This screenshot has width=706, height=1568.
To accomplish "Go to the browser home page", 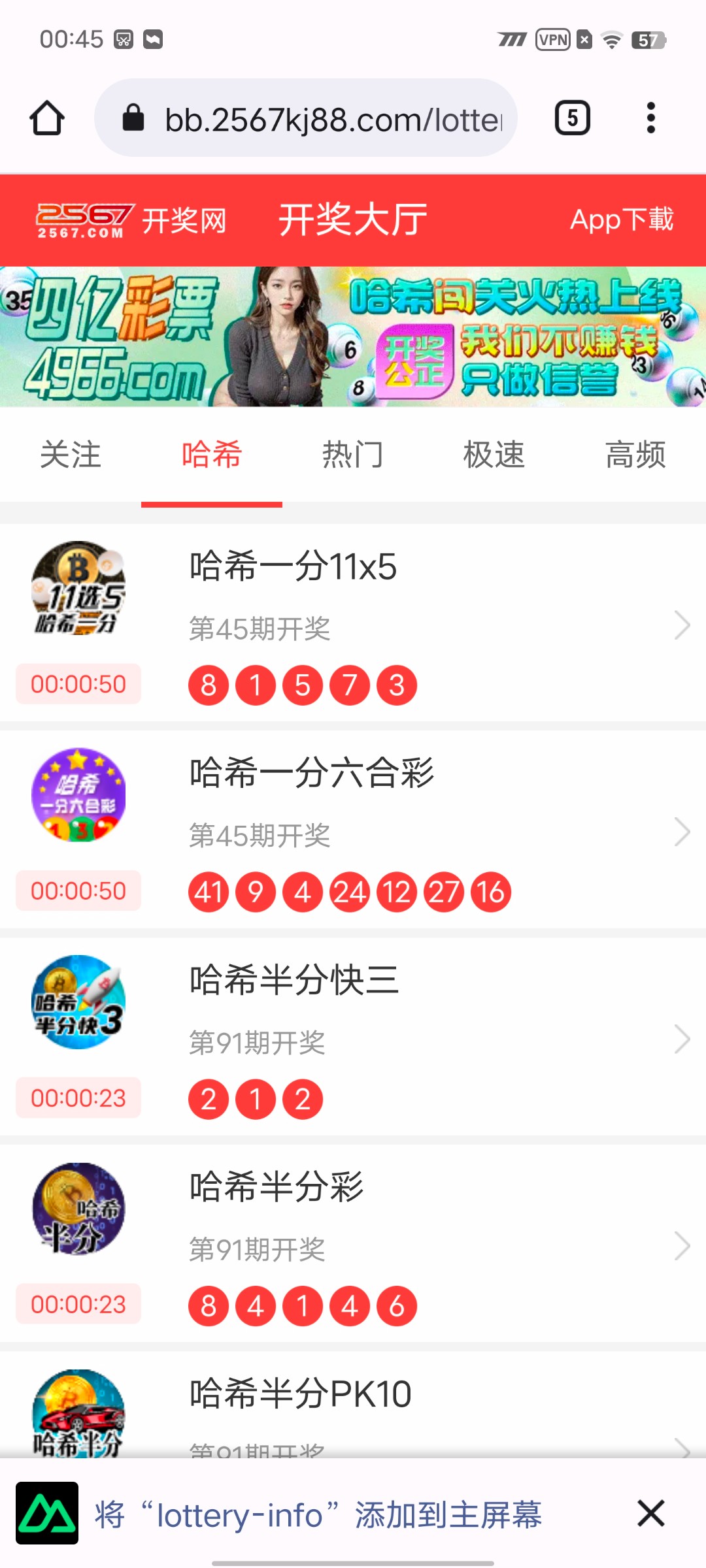I will pos(47,118).
